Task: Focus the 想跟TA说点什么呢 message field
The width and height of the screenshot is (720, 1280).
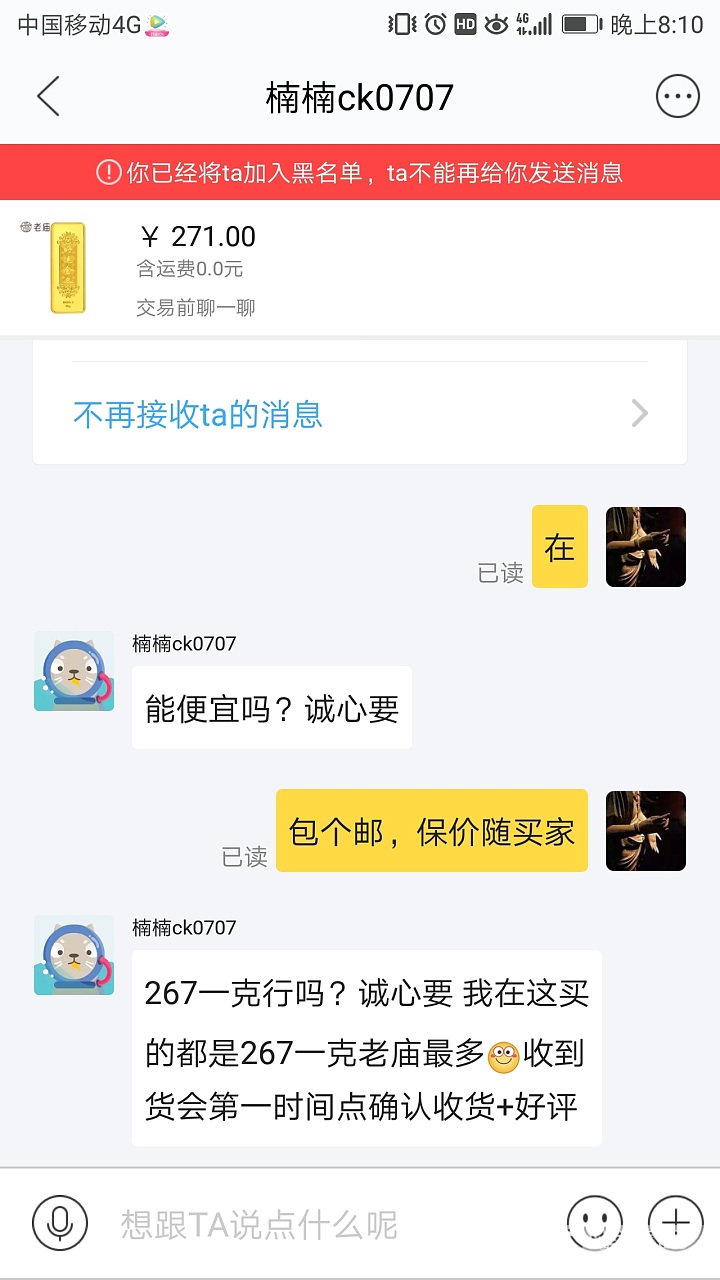Action: tap(320, 1224)
